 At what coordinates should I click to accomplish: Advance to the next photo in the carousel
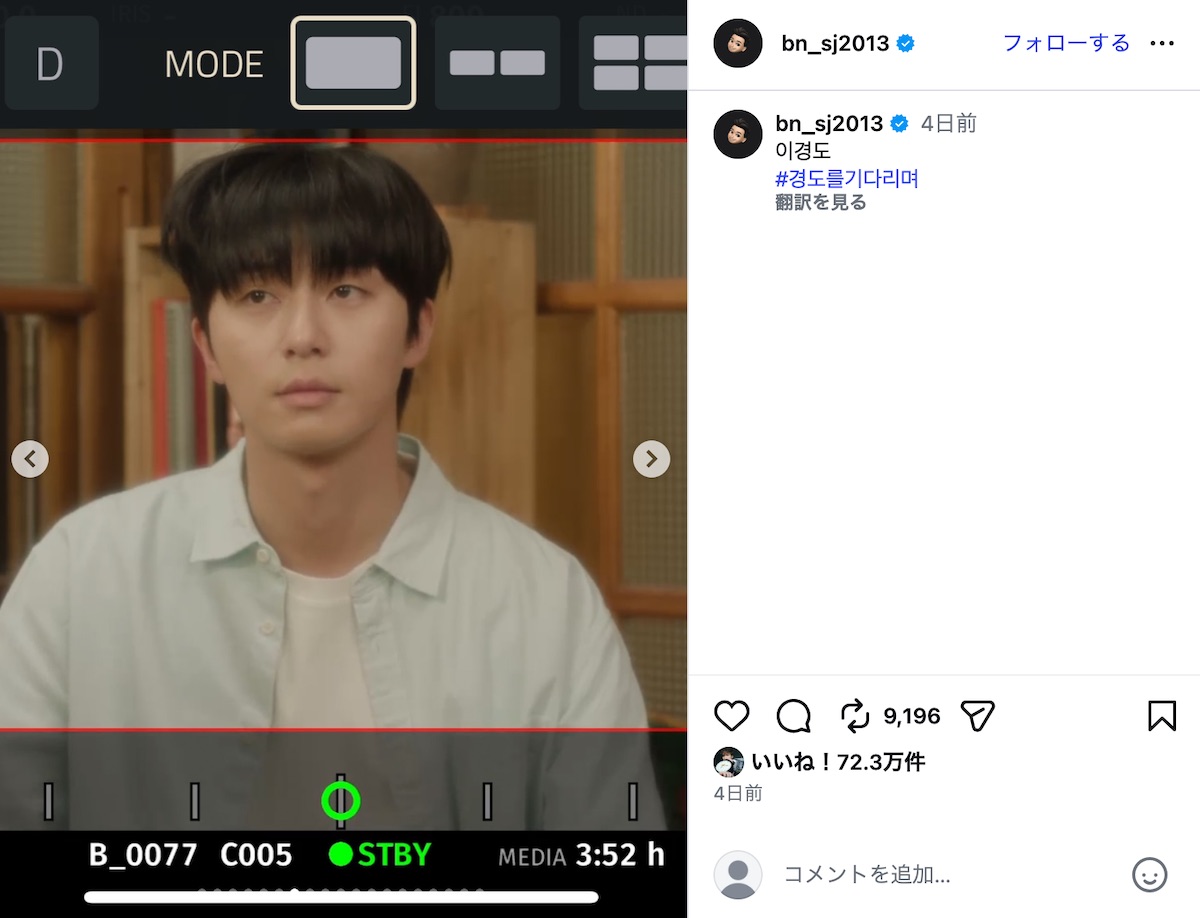pos(651,459)
